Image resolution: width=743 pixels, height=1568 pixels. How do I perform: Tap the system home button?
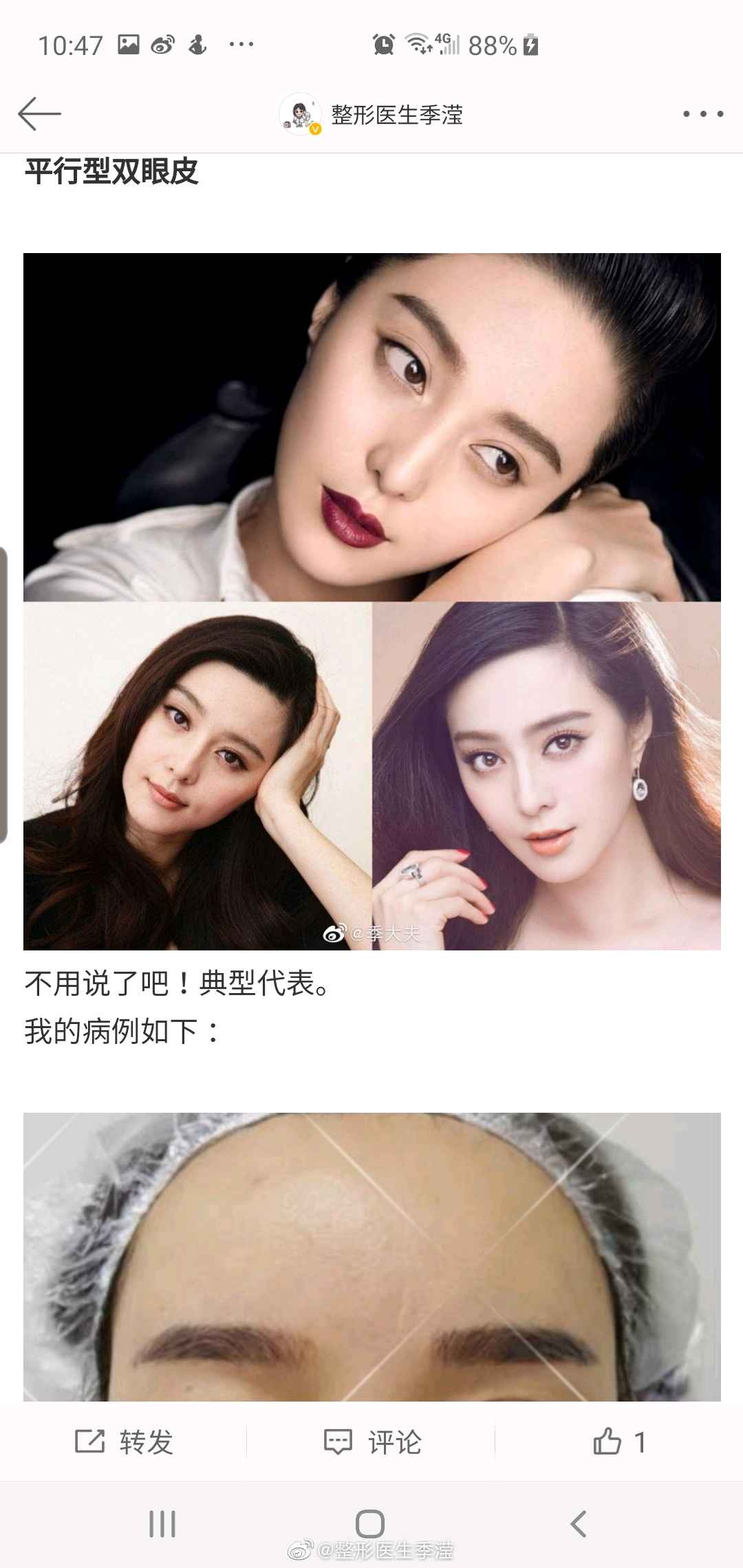point(370,1524)
